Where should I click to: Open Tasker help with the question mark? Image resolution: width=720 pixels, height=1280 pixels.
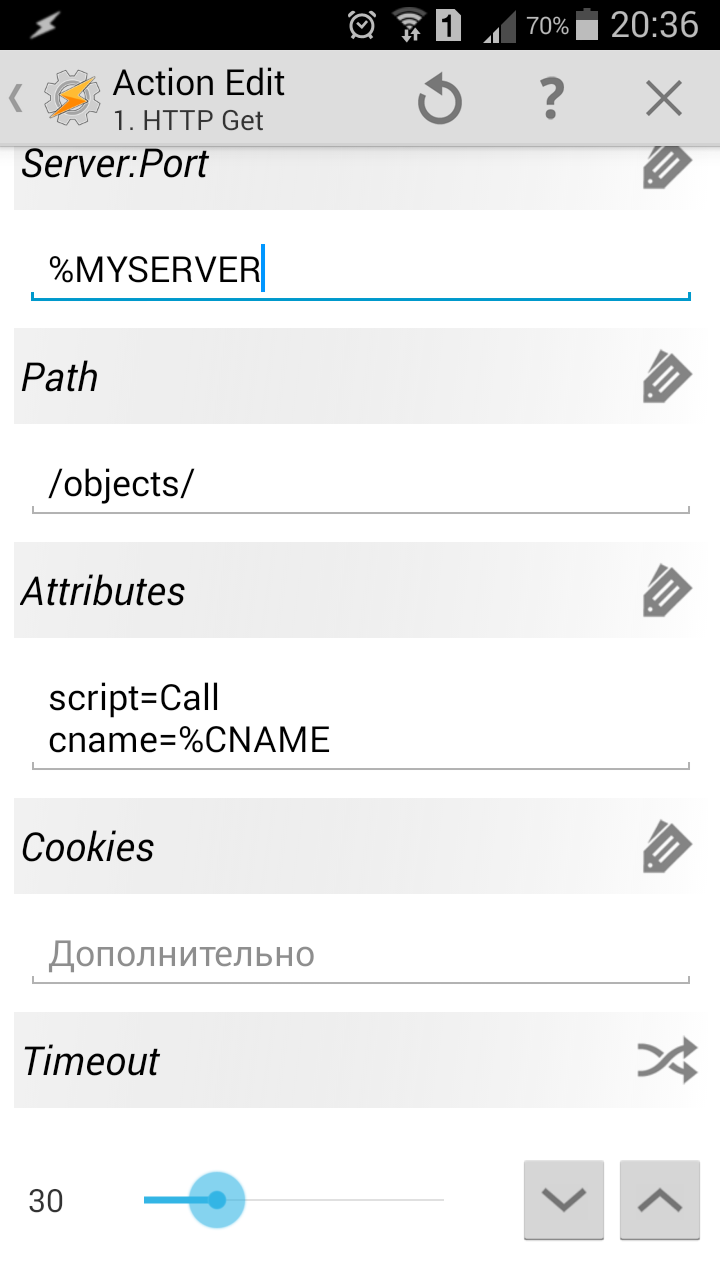(551, 98)
